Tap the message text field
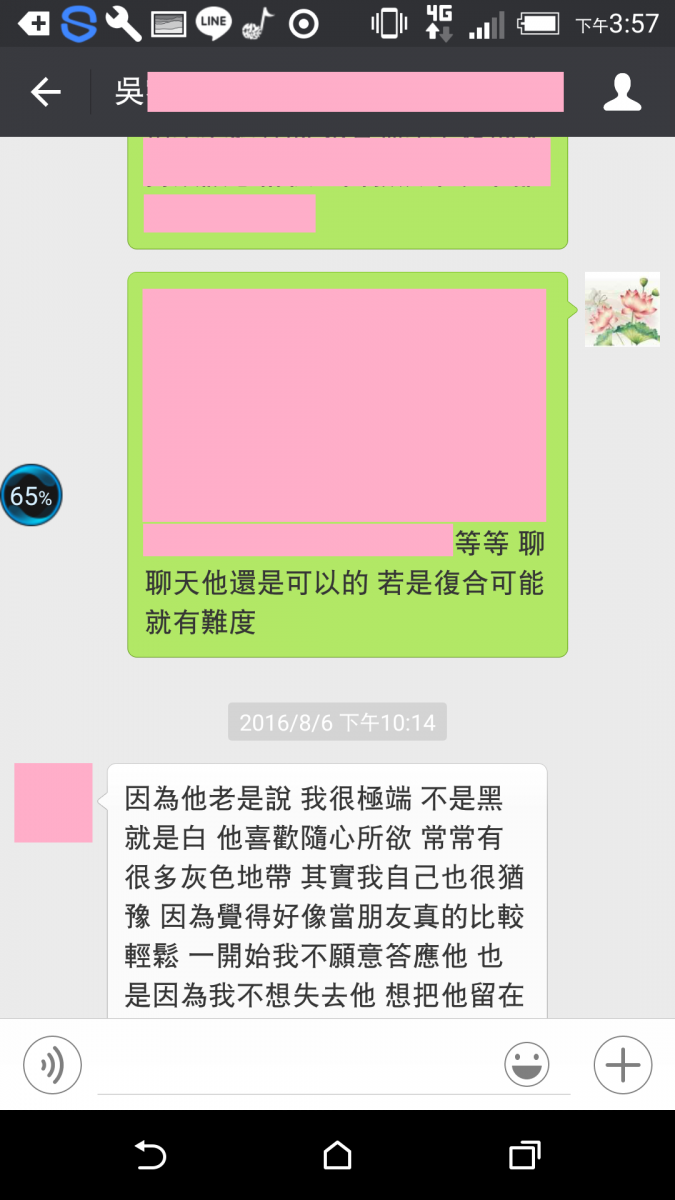This screenshot has width=675, height=1200. [300, 1068]
